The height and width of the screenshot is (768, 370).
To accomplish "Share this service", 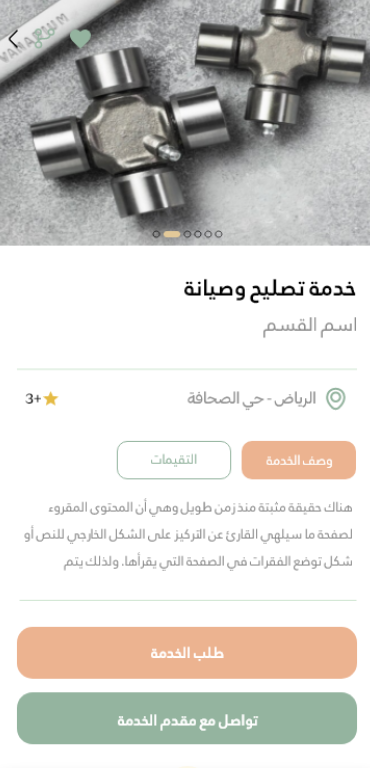I will tap(46, 38).
